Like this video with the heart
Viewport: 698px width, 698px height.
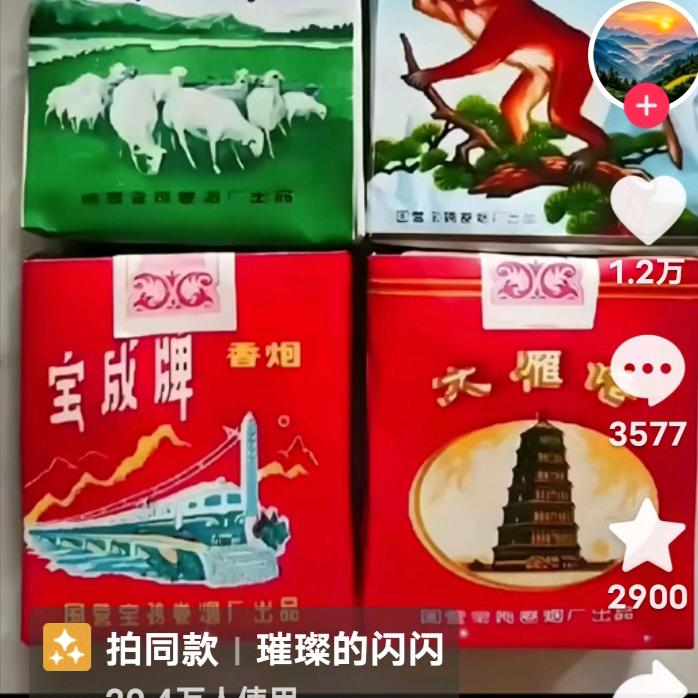(x=648, y=209)
